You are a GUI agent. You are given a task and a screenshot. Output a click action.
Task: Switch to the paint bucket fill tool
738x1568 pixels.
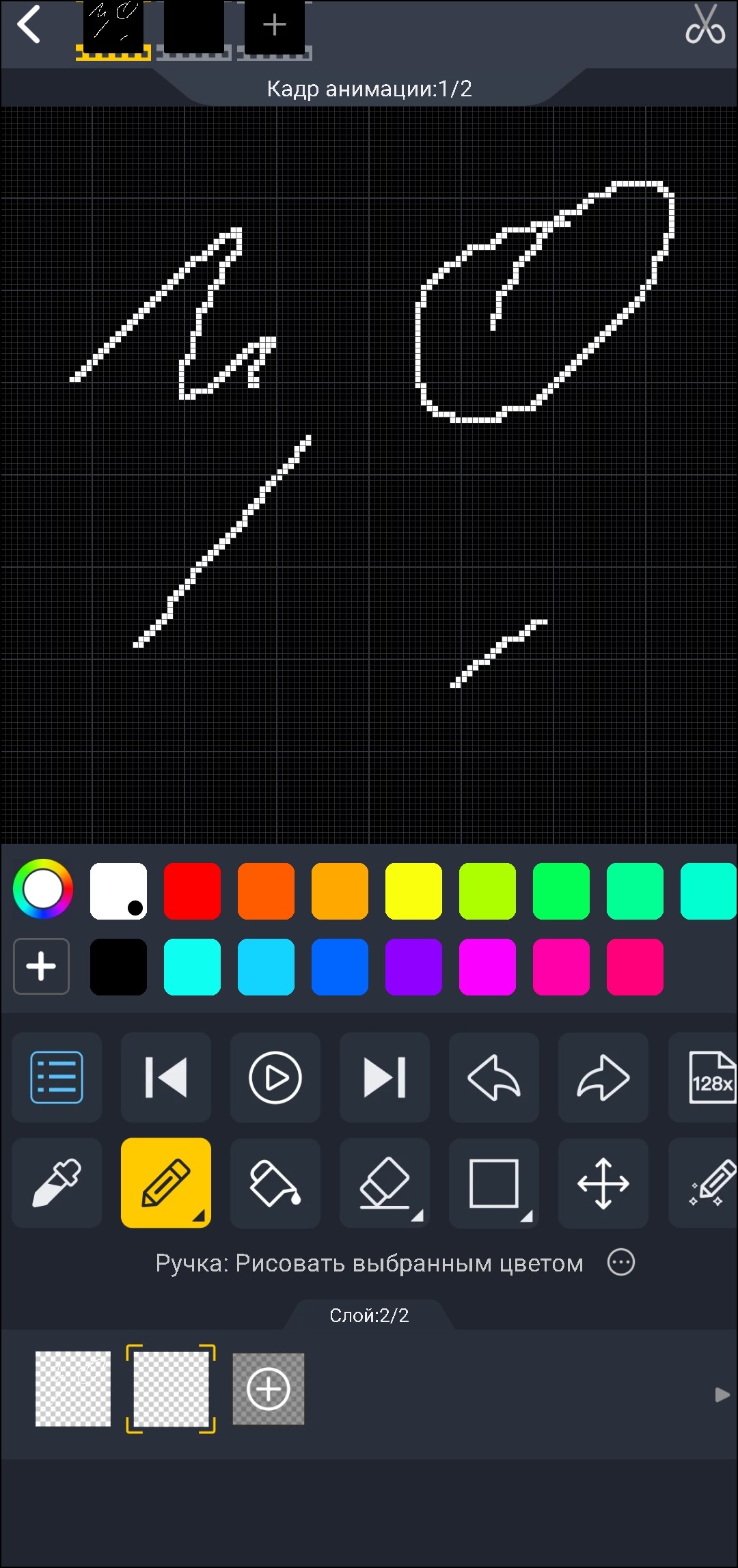275,1183
